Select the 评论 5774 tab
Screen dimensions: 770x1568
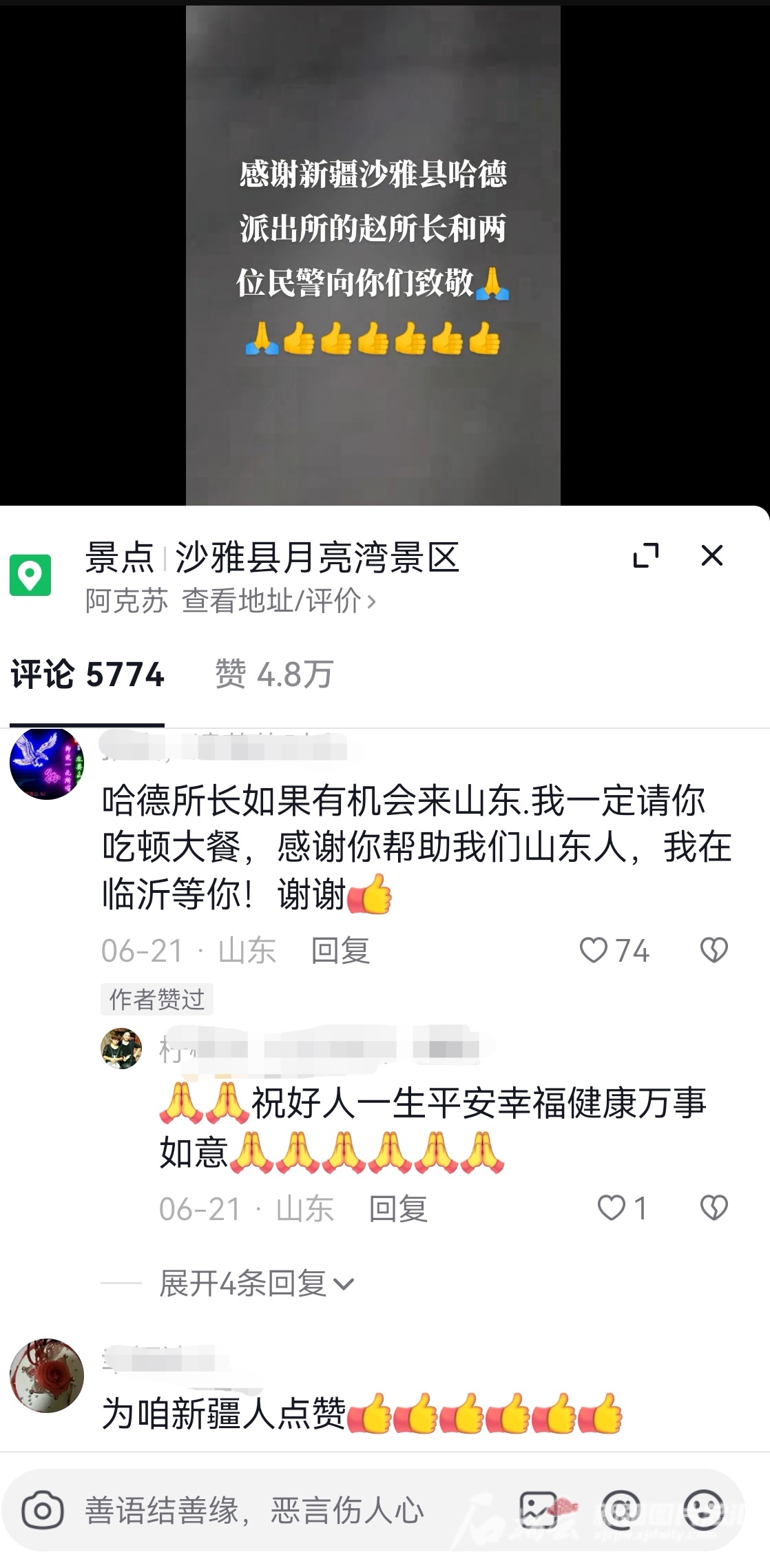(87, 674)
